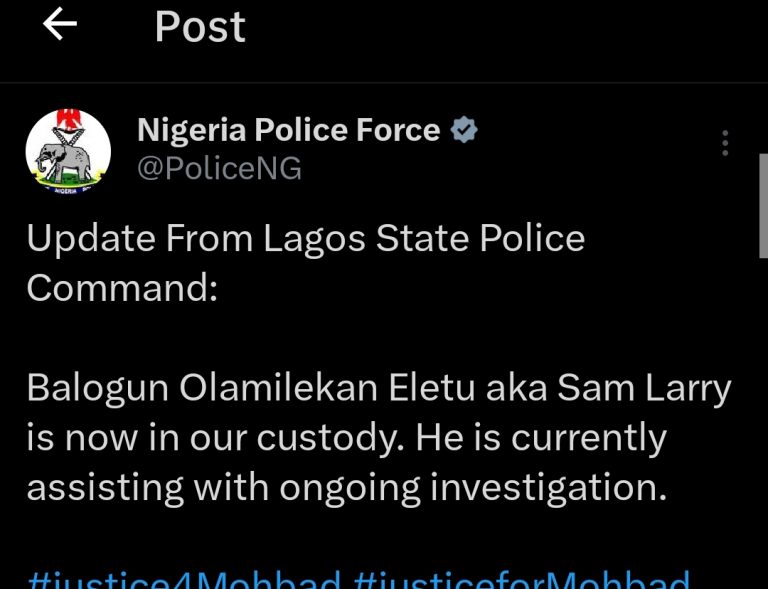Open the post's three-dot overflow menu
The image size is (768, 589).
click(725, 143)
